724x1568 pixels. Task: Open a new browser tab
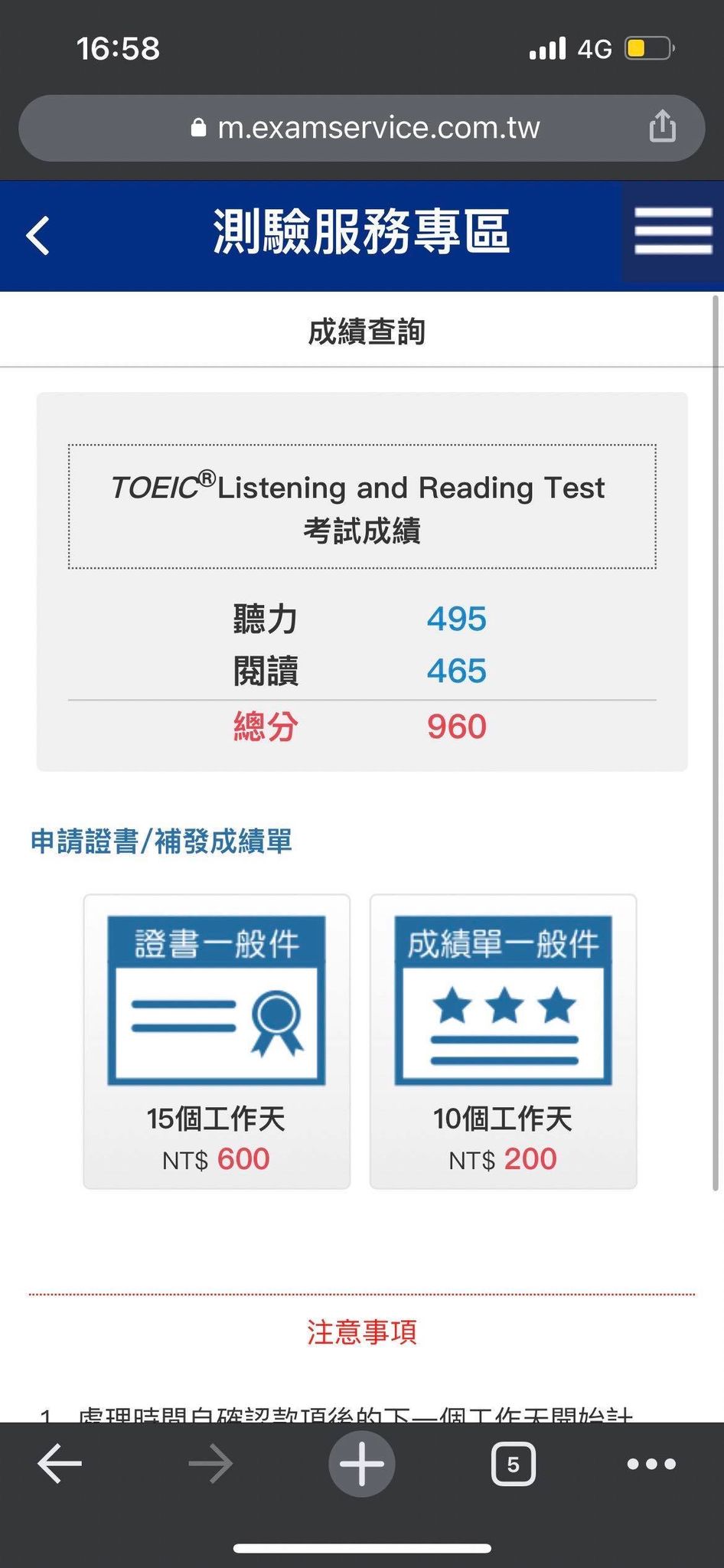(x=362, y=1463)
